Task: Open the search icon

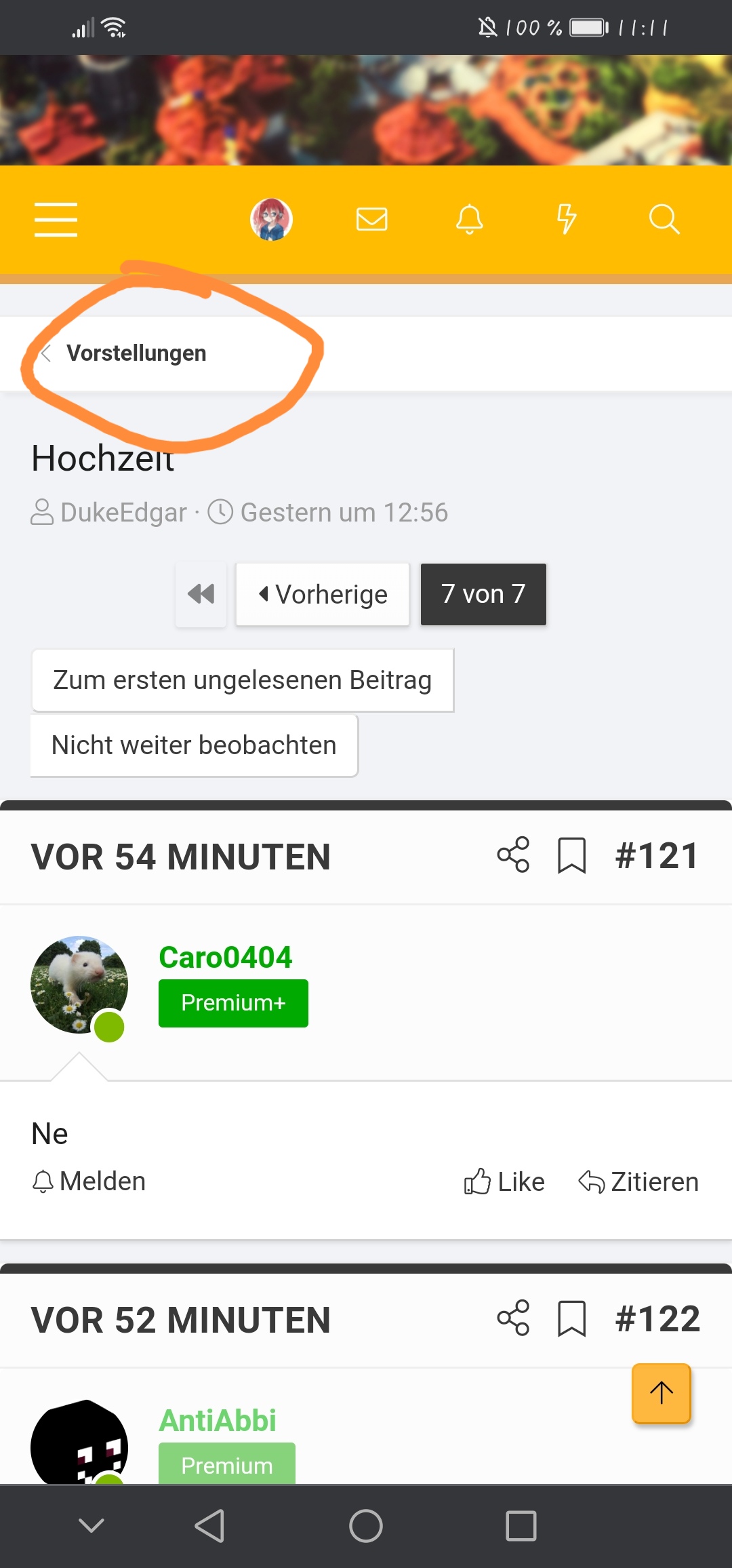Action: coord(664,219)
